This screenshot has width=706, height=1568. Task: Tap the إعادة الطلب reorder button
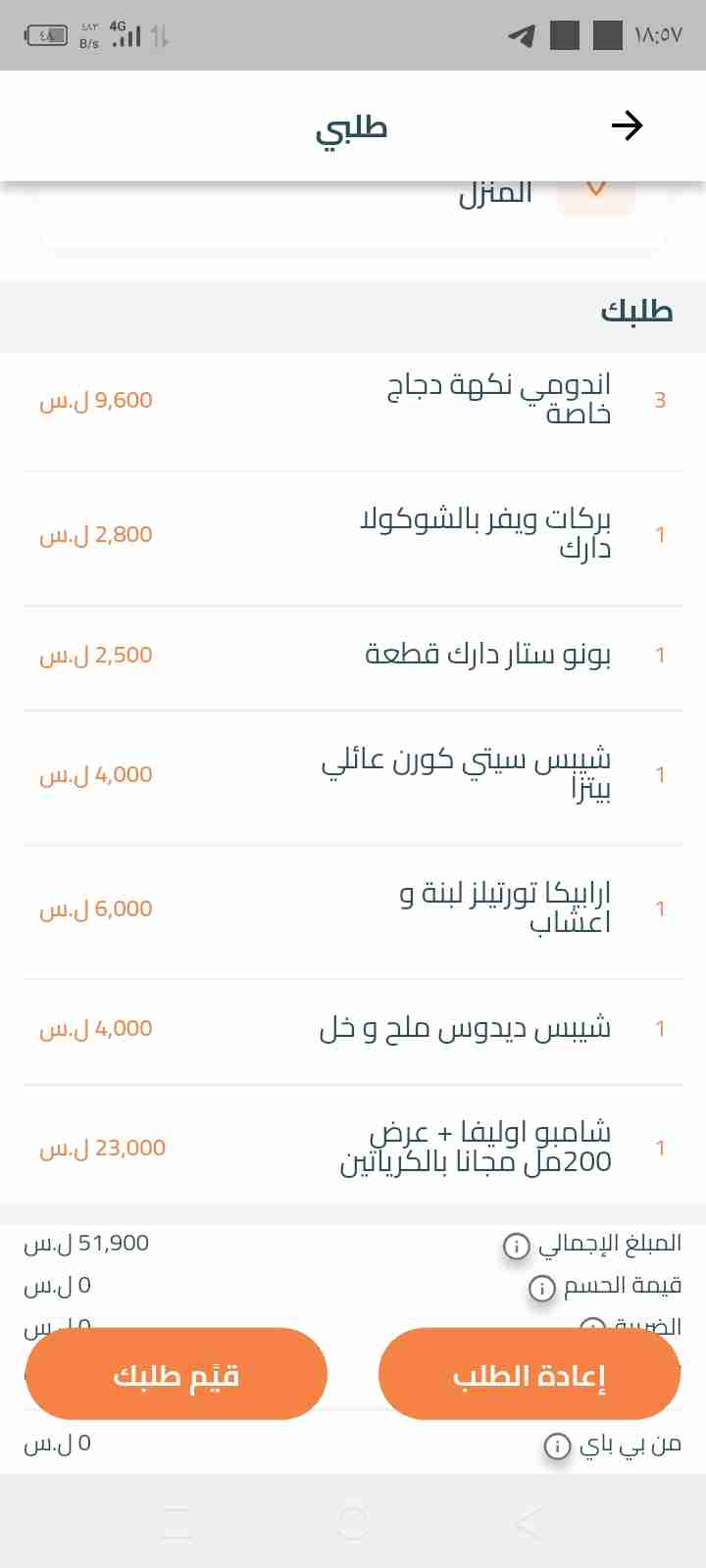[529, 1374]
